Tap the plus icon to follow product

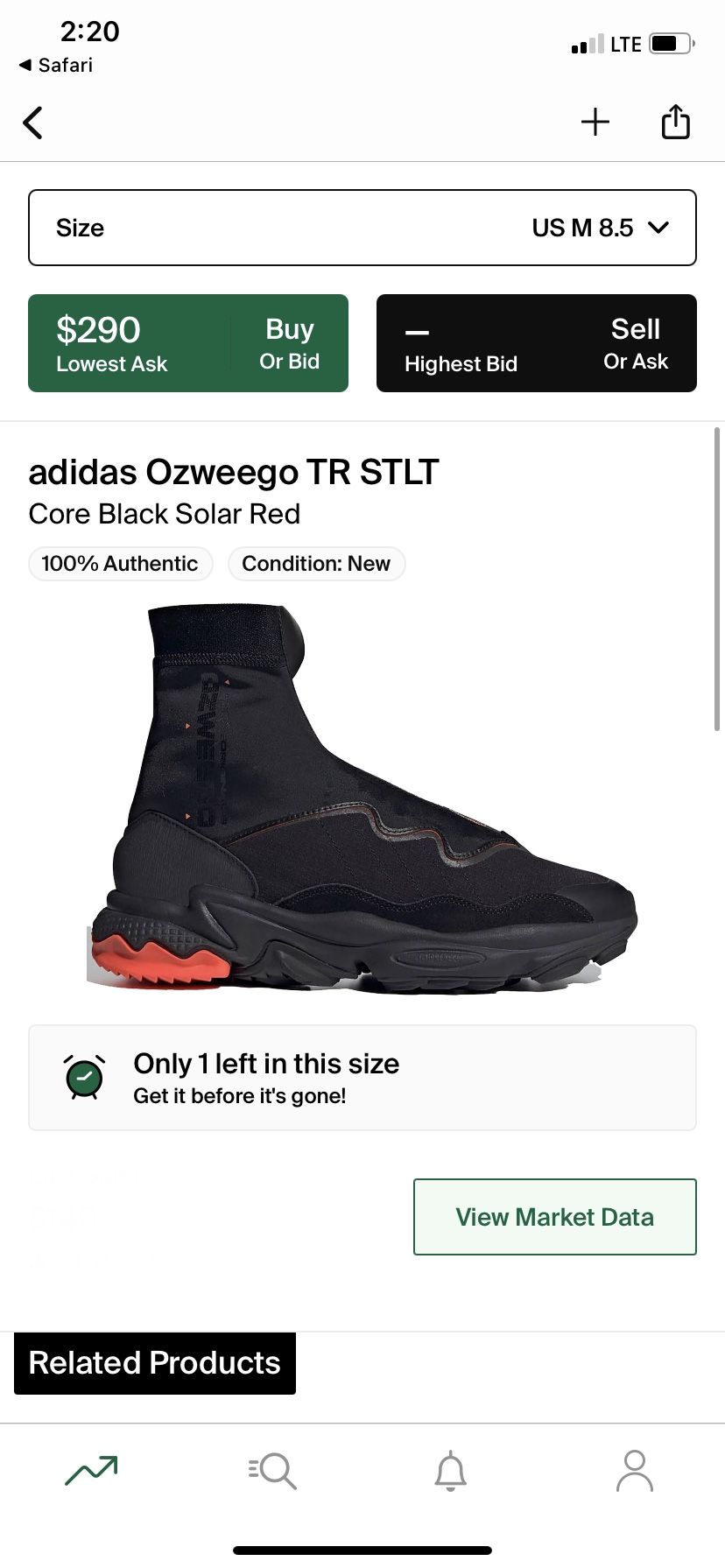click(x=595, y=122)
